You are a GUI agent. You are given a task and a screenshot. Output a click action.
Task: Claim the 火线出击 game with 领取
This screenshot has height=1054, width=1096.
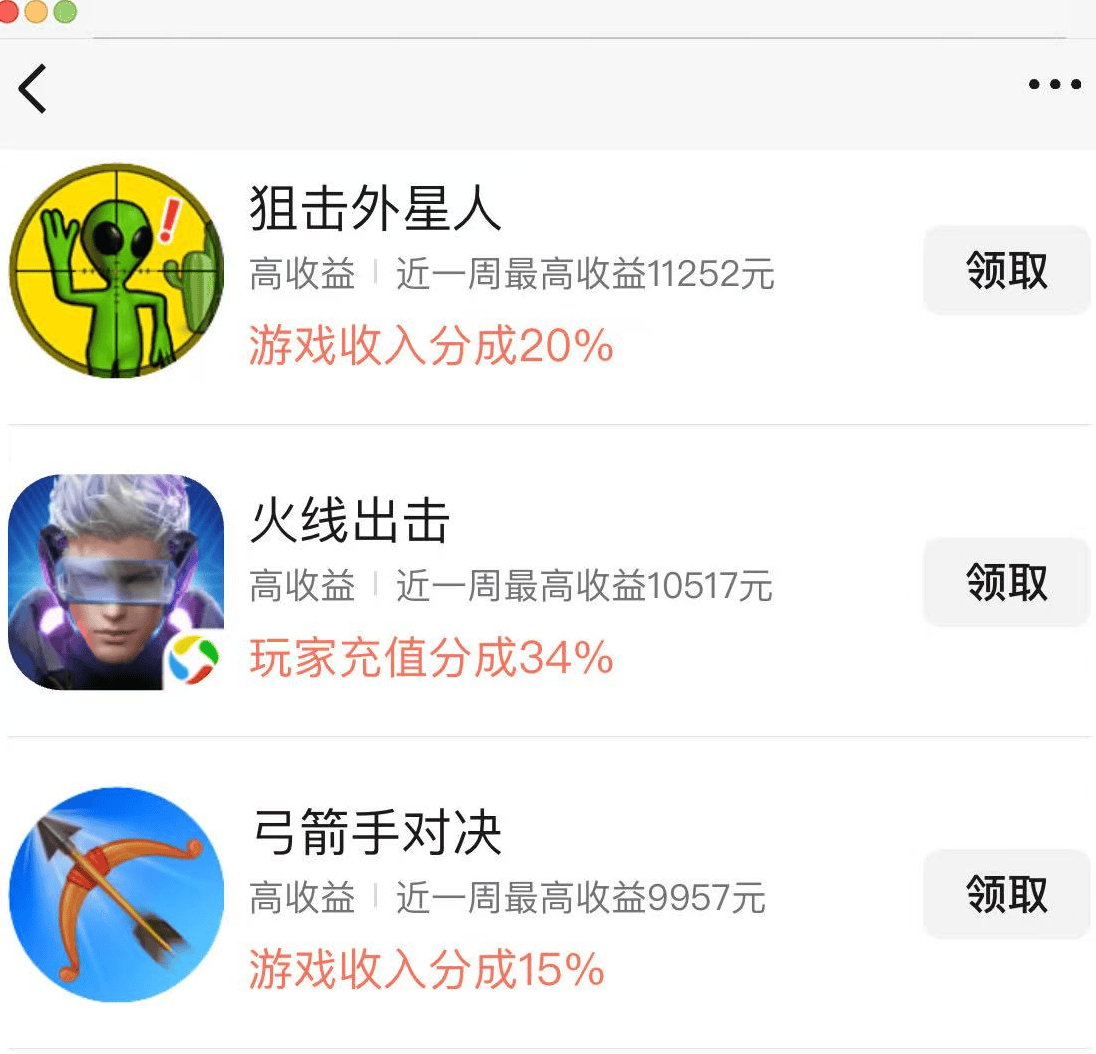click(x=1006, y=582)
